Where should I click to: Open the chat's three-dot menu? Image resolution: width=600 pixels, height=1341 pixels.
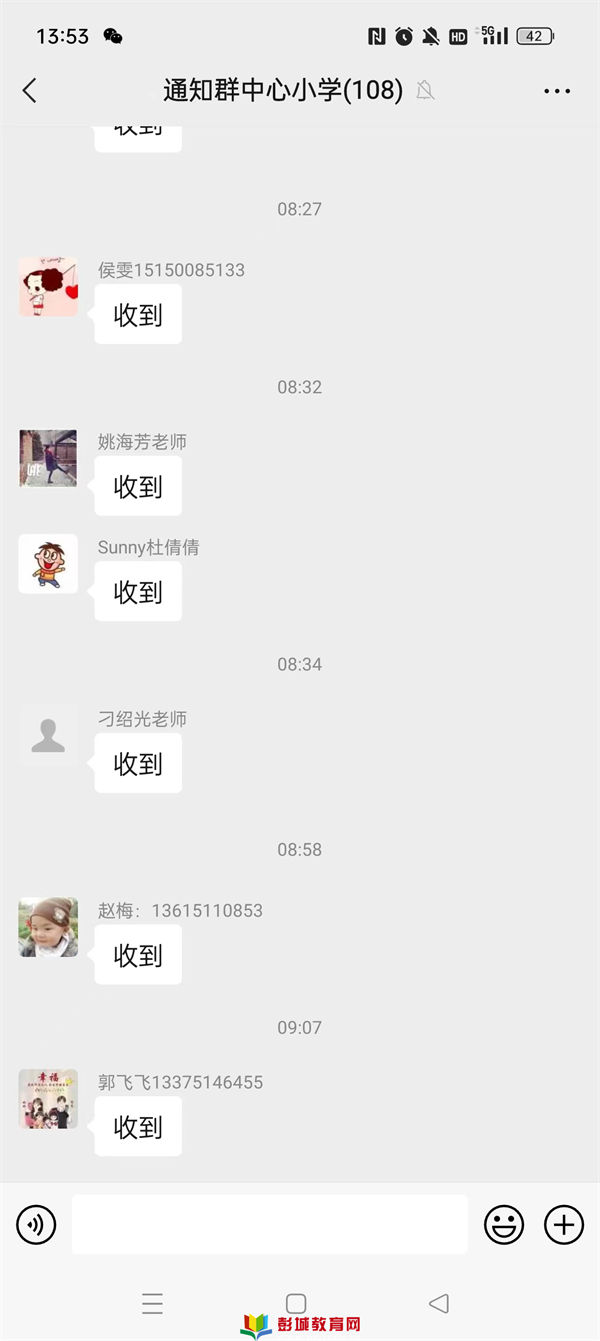[557, 91]
